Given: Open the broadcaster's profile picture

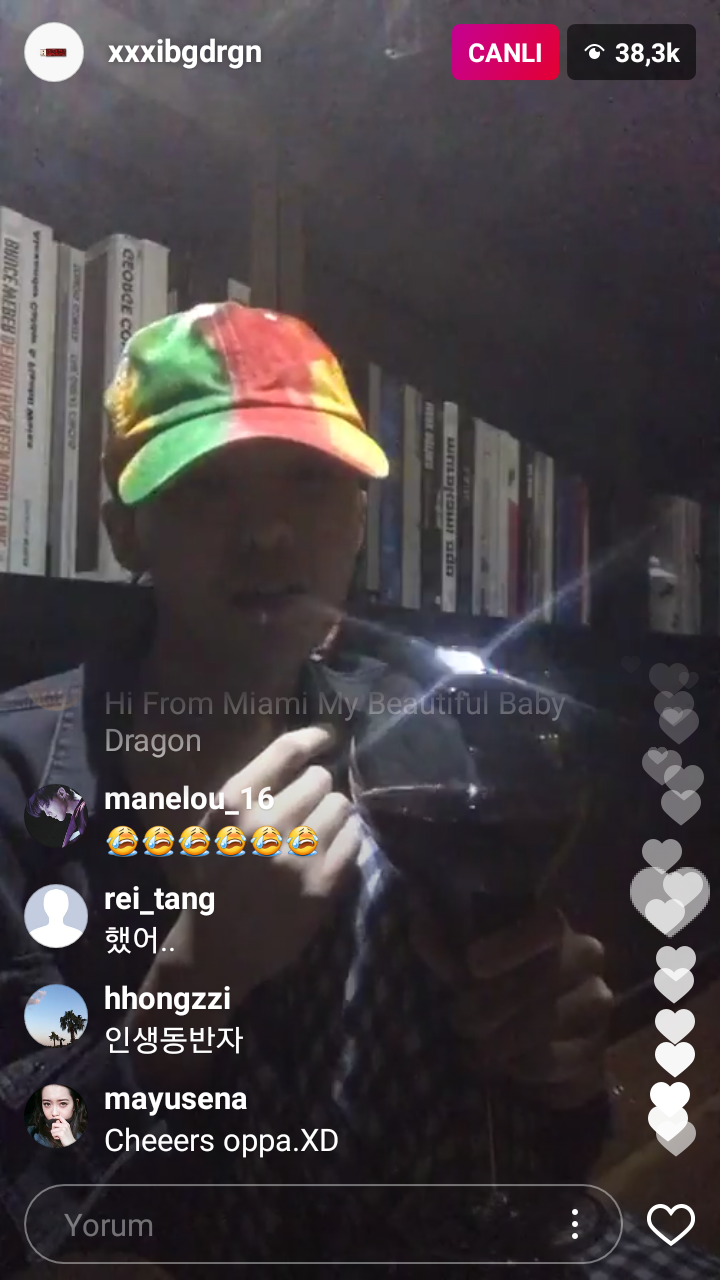Looking at the screenshot, I should tap(54, 52).
